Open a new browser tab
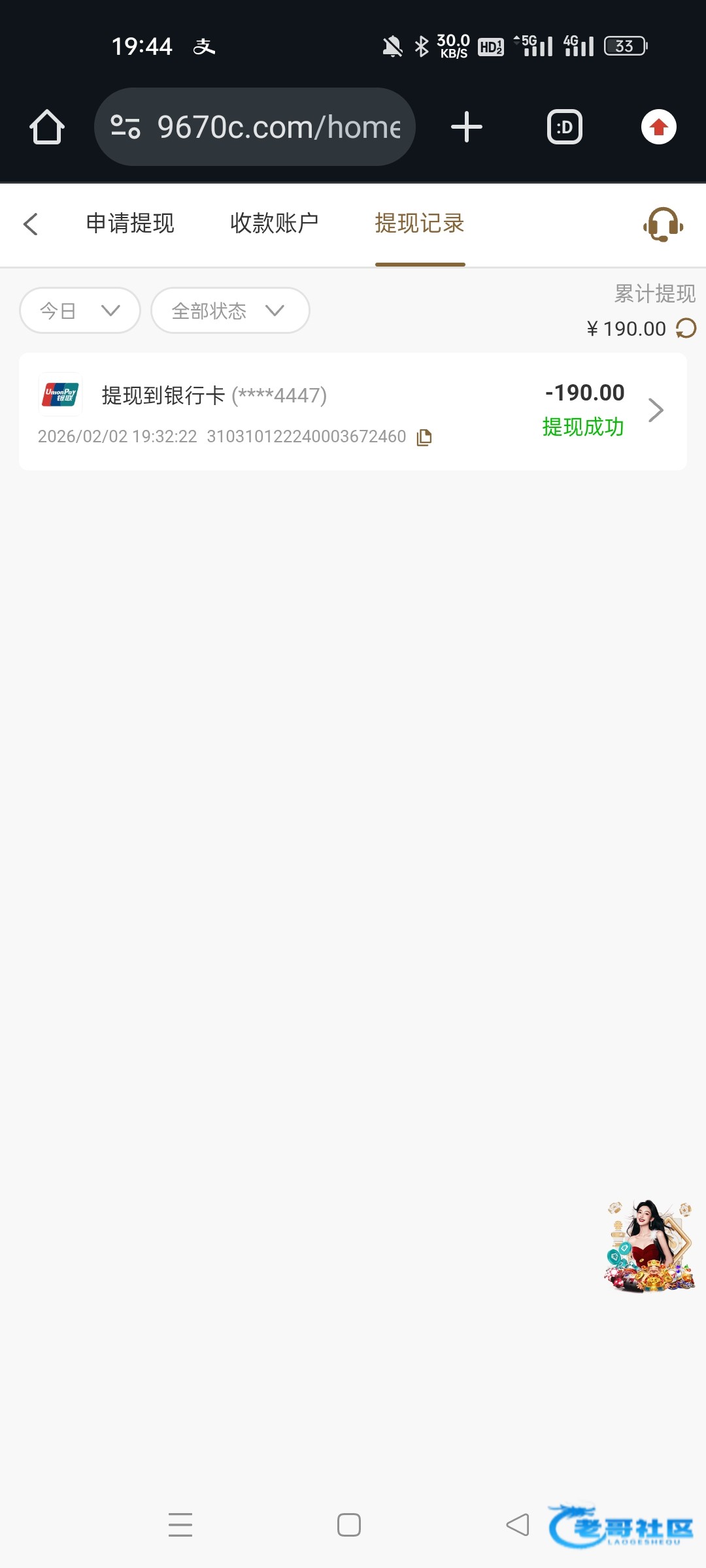The width and height of the screenshot is (706, 1568). (467, 127)
